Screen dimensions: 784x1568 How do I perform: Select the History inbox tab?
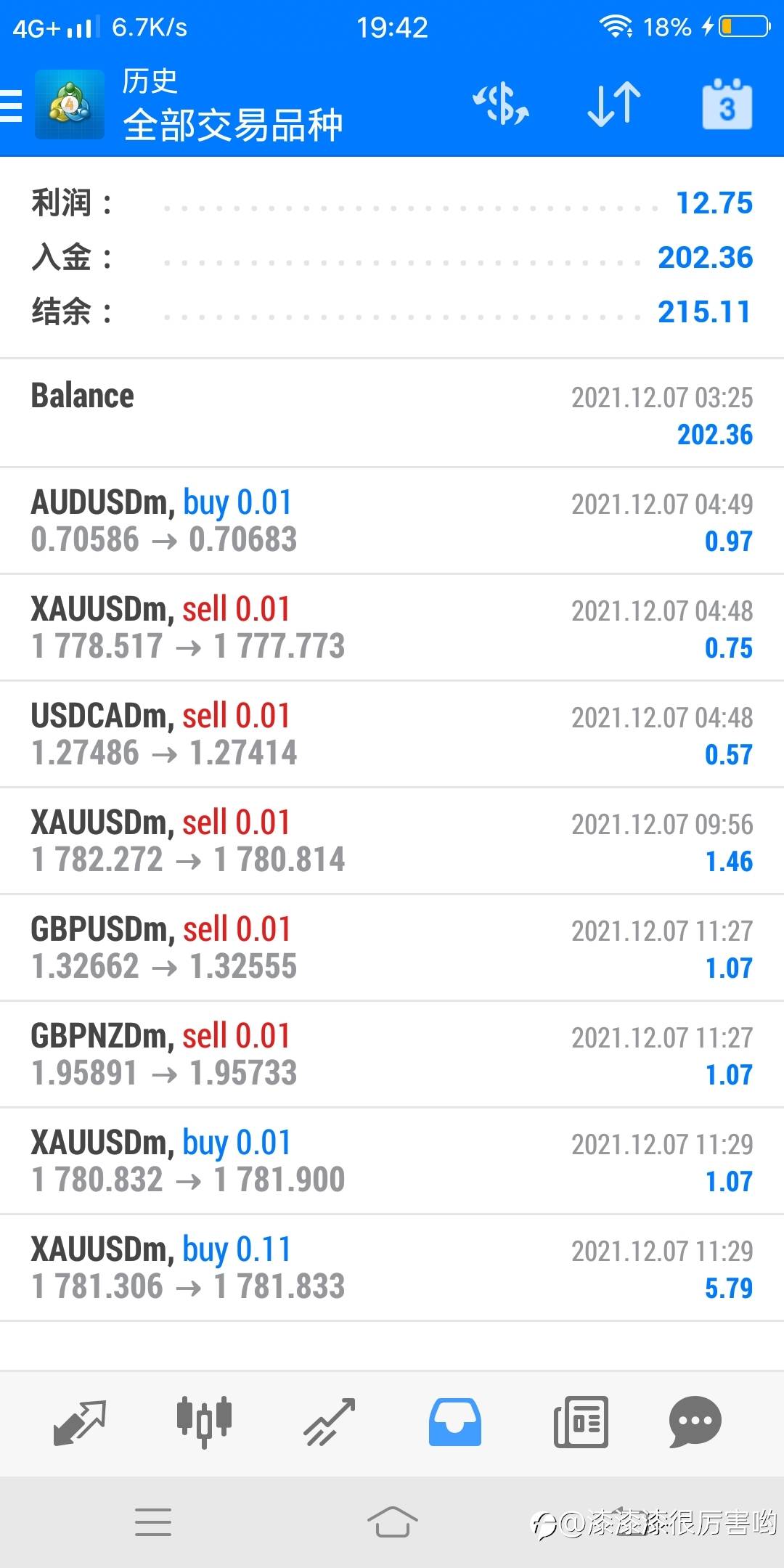click(x=455, y=1422)
